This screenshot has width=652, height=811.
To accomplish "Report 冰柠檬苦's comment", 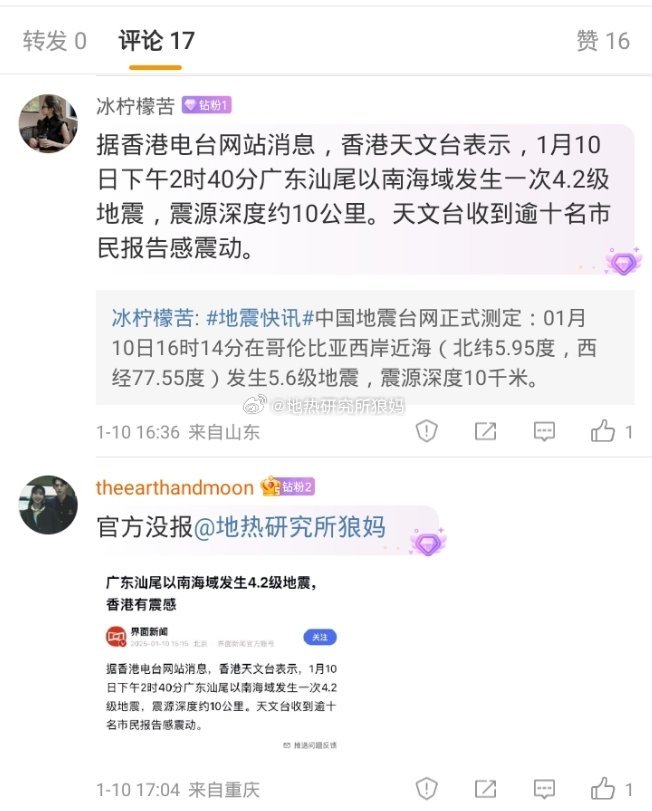I will tap(427, 432).
